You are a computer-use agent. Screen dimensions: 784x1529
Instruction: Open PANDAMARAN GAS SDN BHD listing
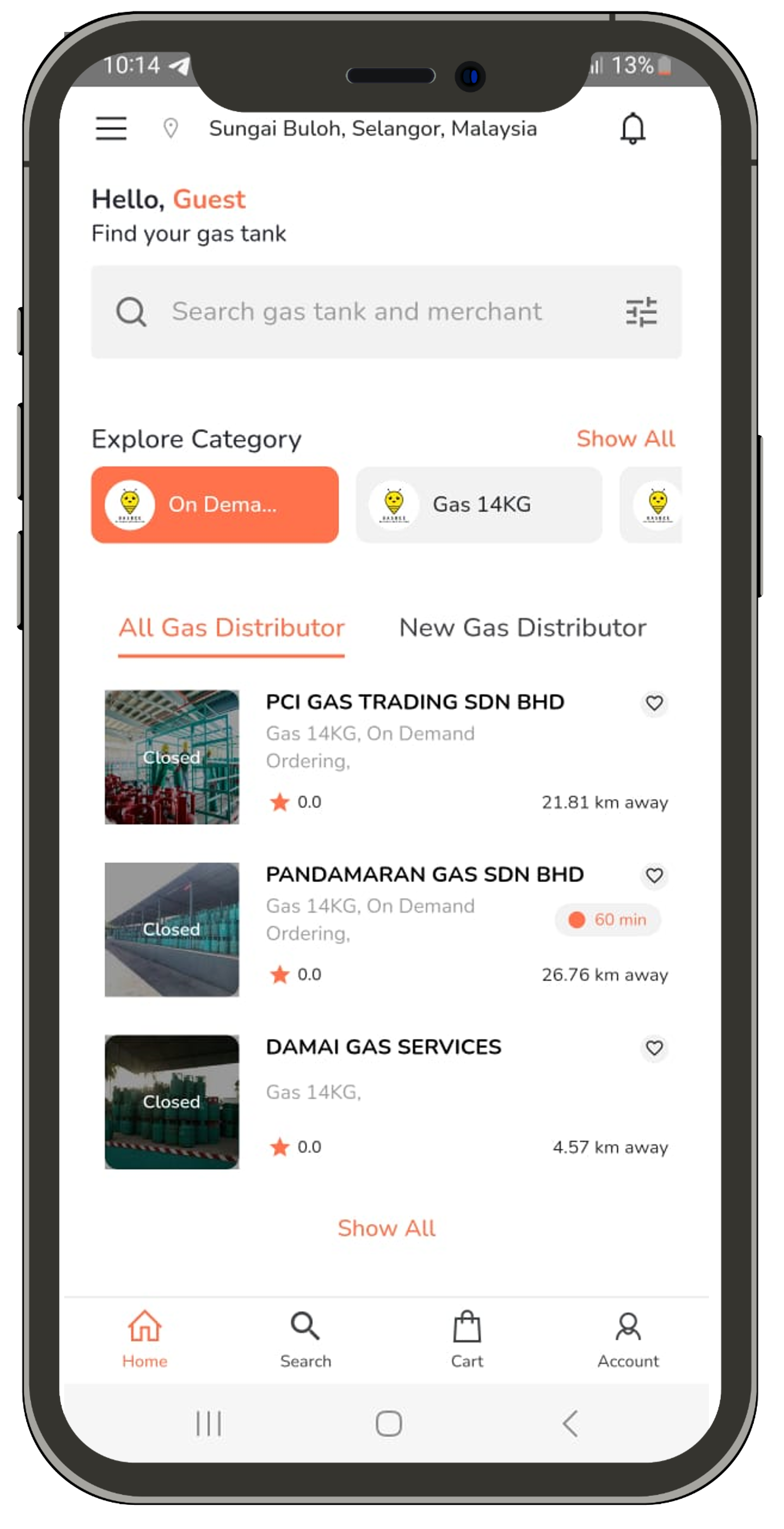(424, 874)
